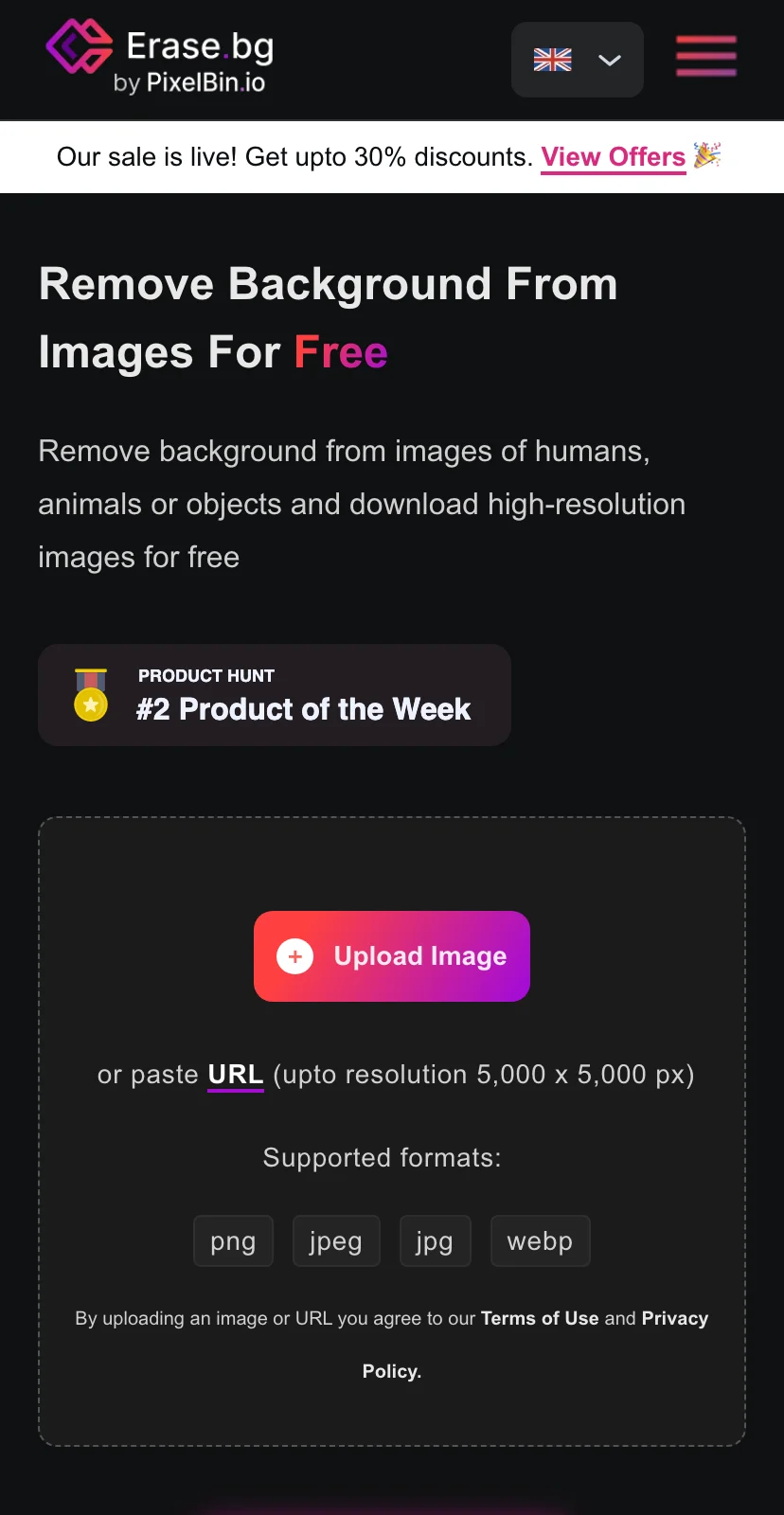
Task: Open the hamburger menu
Action: [706, 56]
